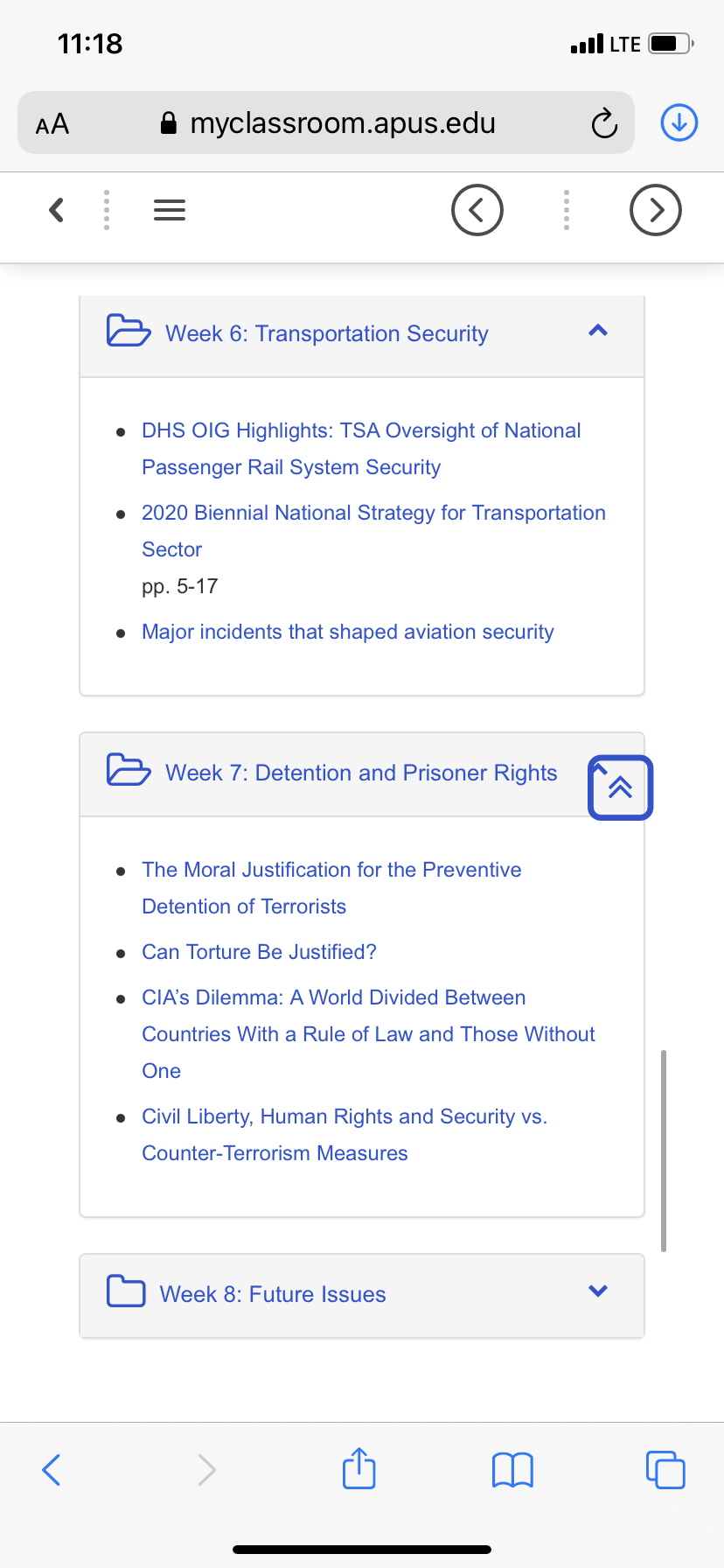Tap the Safari share icon

[x=359, y=1468]
